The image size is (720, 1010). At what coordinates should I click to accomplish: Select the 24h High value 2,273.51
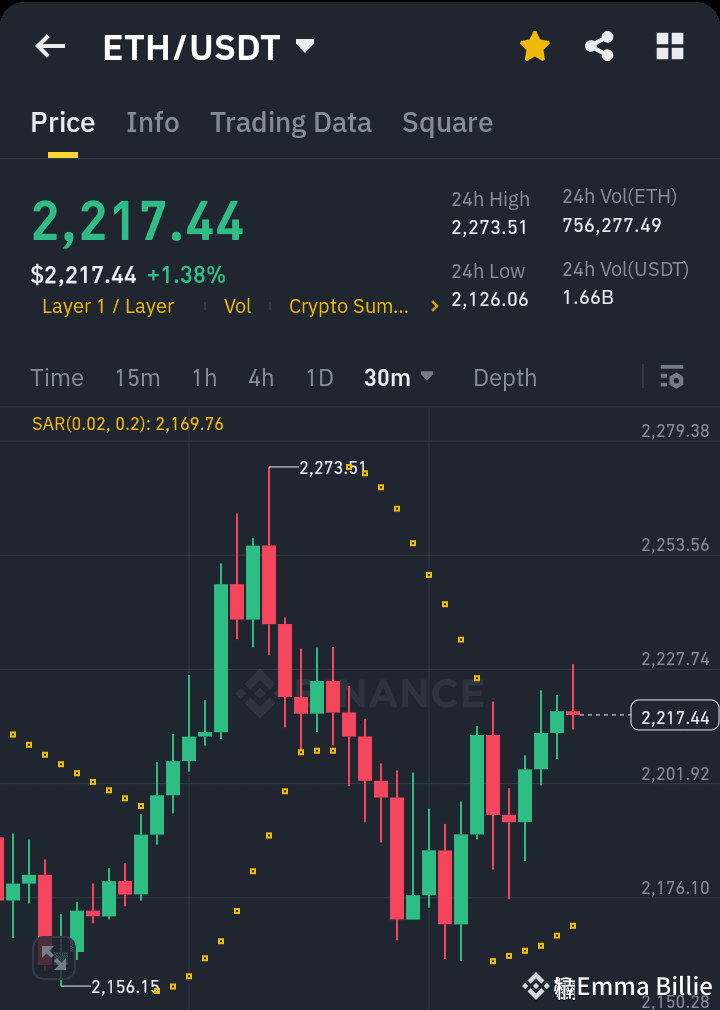pos(489,228)
